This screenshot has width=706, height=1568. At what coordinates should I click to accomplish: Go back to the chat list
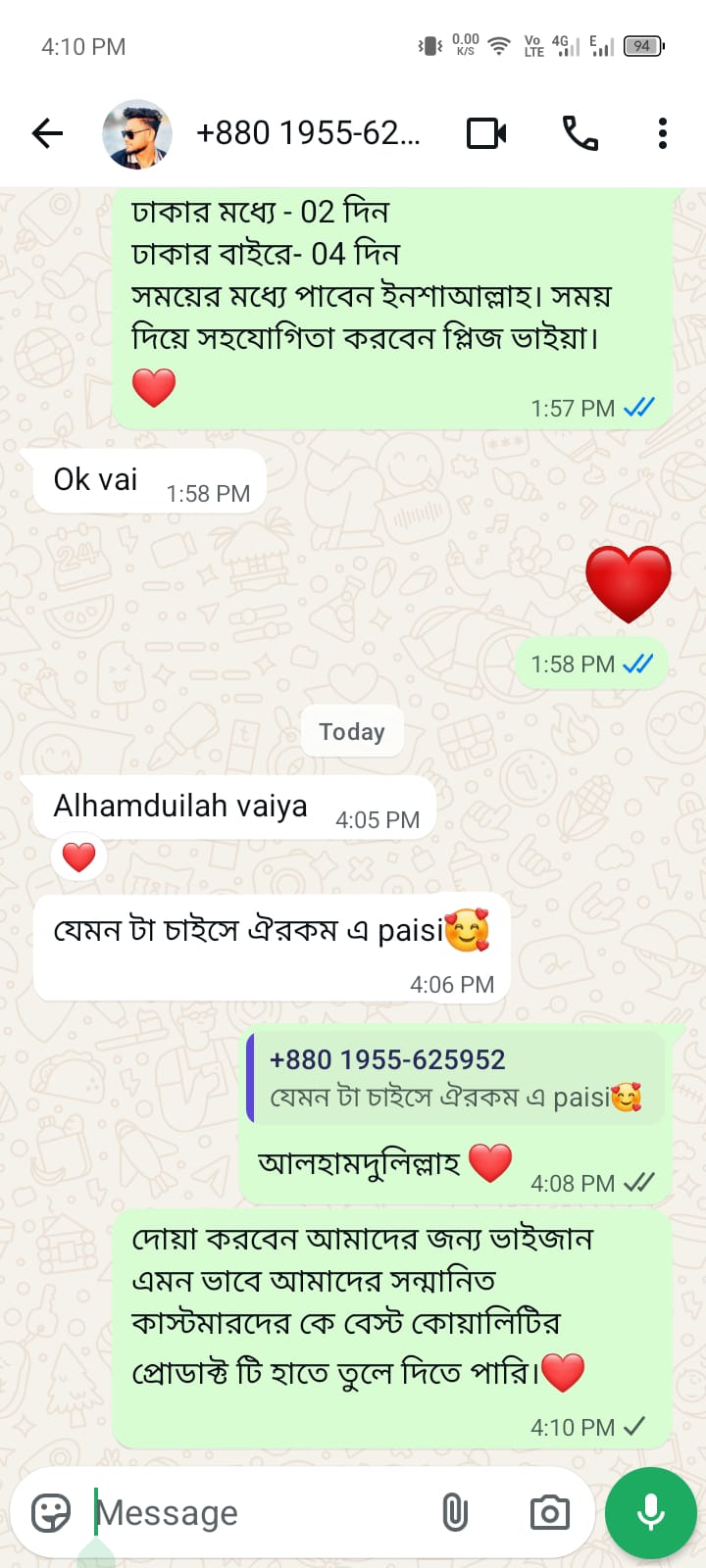[47, 133]
